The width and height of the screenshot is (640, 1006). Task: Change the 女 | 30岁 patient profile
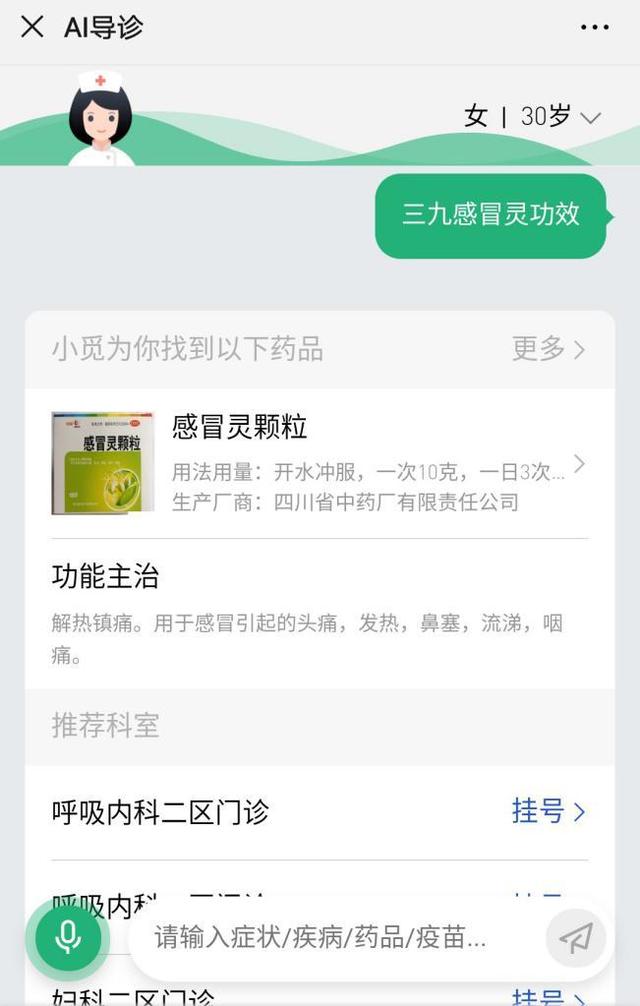click(532, 117)
